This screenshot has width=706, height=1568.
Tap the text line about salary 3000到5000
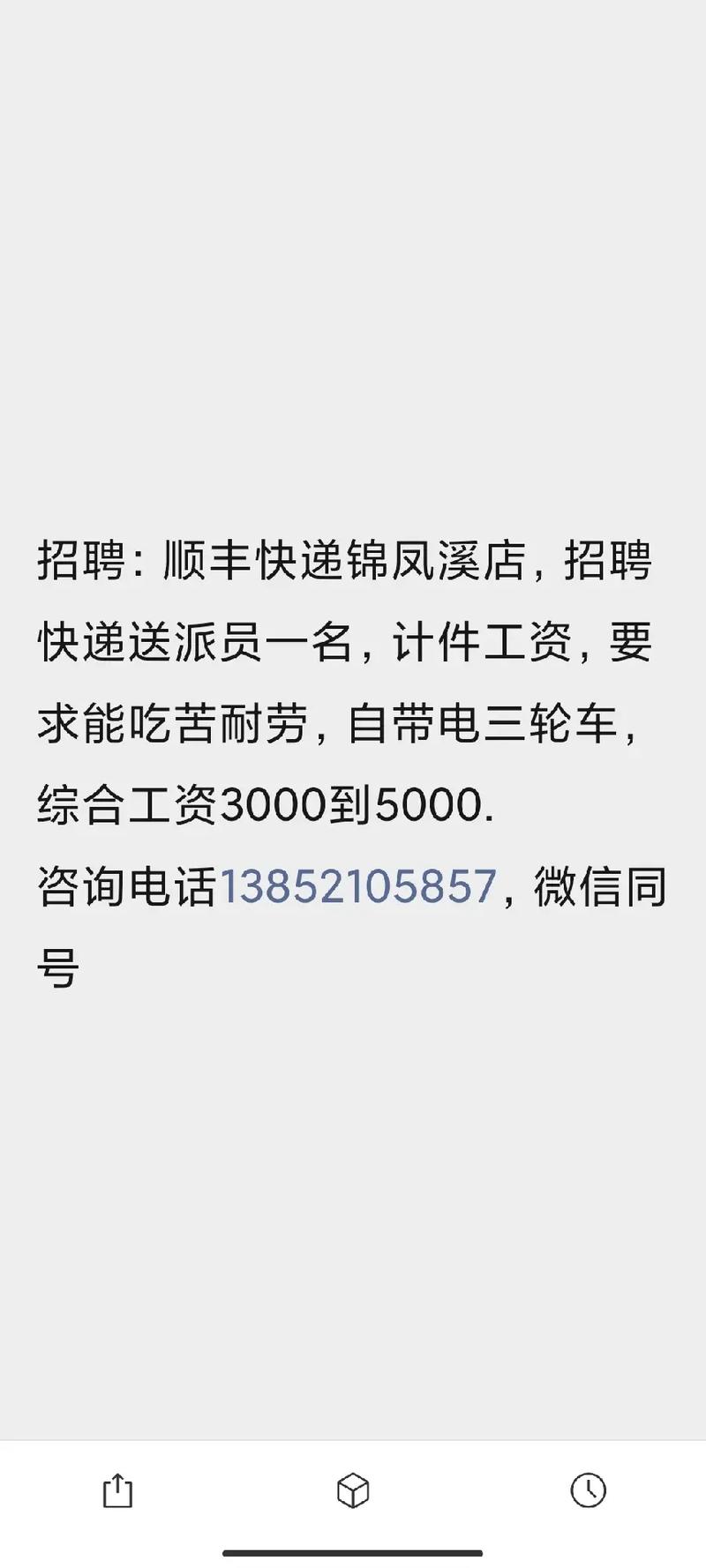pyautogui.click(x=265, y=804)
